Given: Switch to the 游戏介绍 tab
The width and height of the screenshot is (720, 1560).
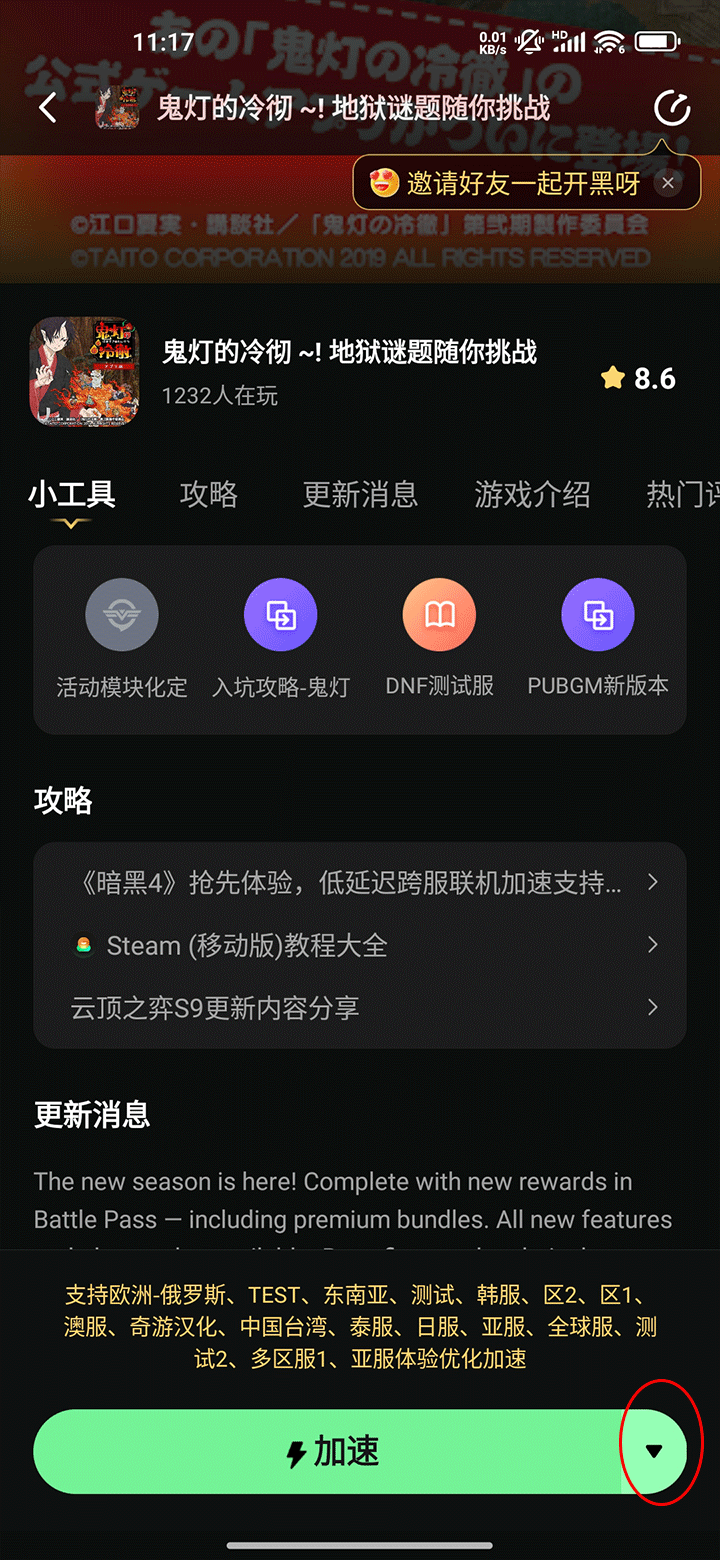Looking at the screenshot, I should 532,494.
